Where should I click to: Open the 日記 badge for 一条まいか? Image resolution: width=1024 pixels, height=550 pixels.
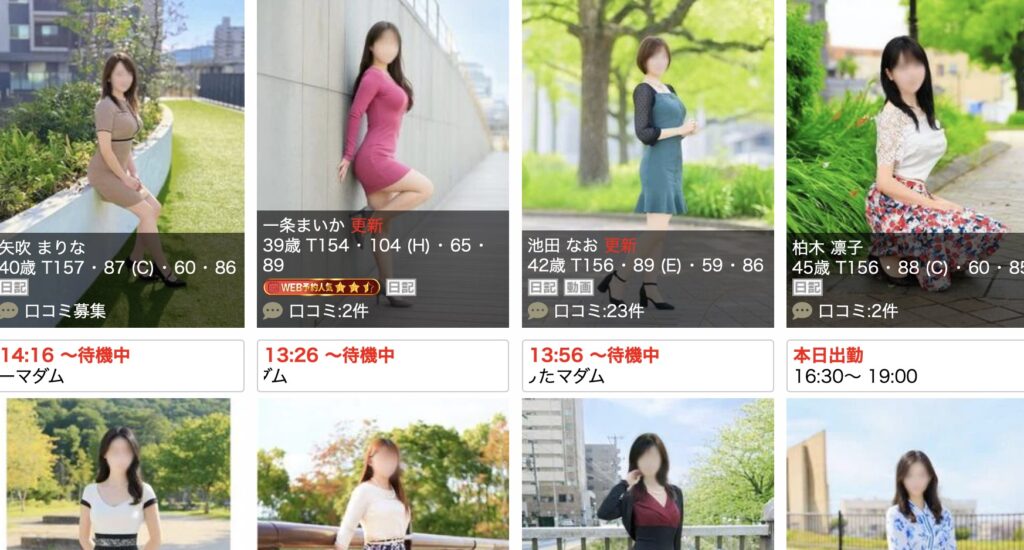click(x=401, y=287)
